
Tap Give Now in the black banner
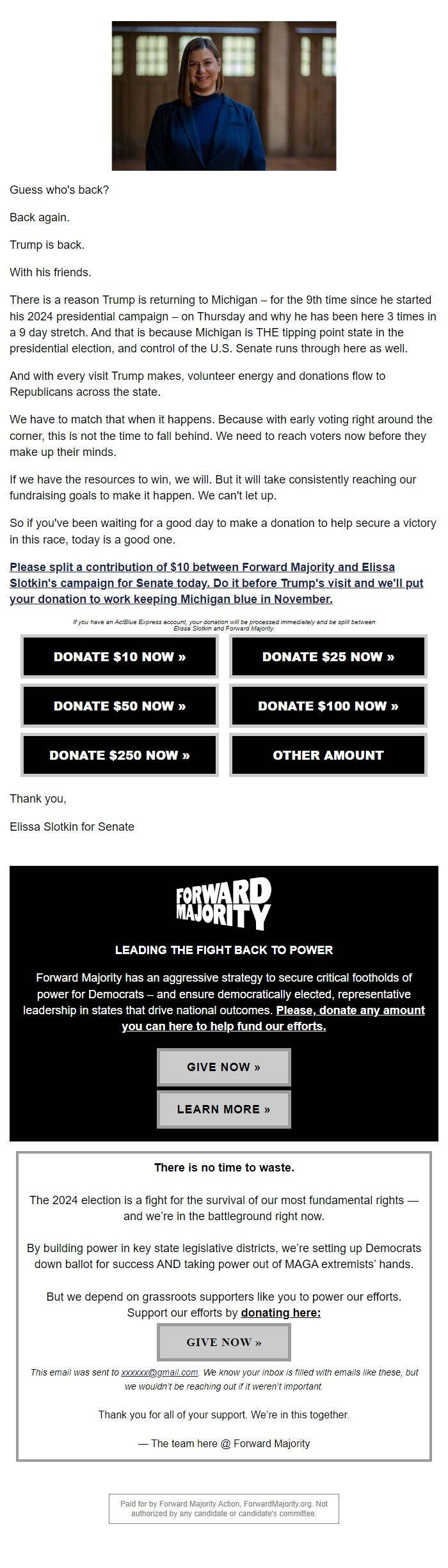[x=224, y=1067]
